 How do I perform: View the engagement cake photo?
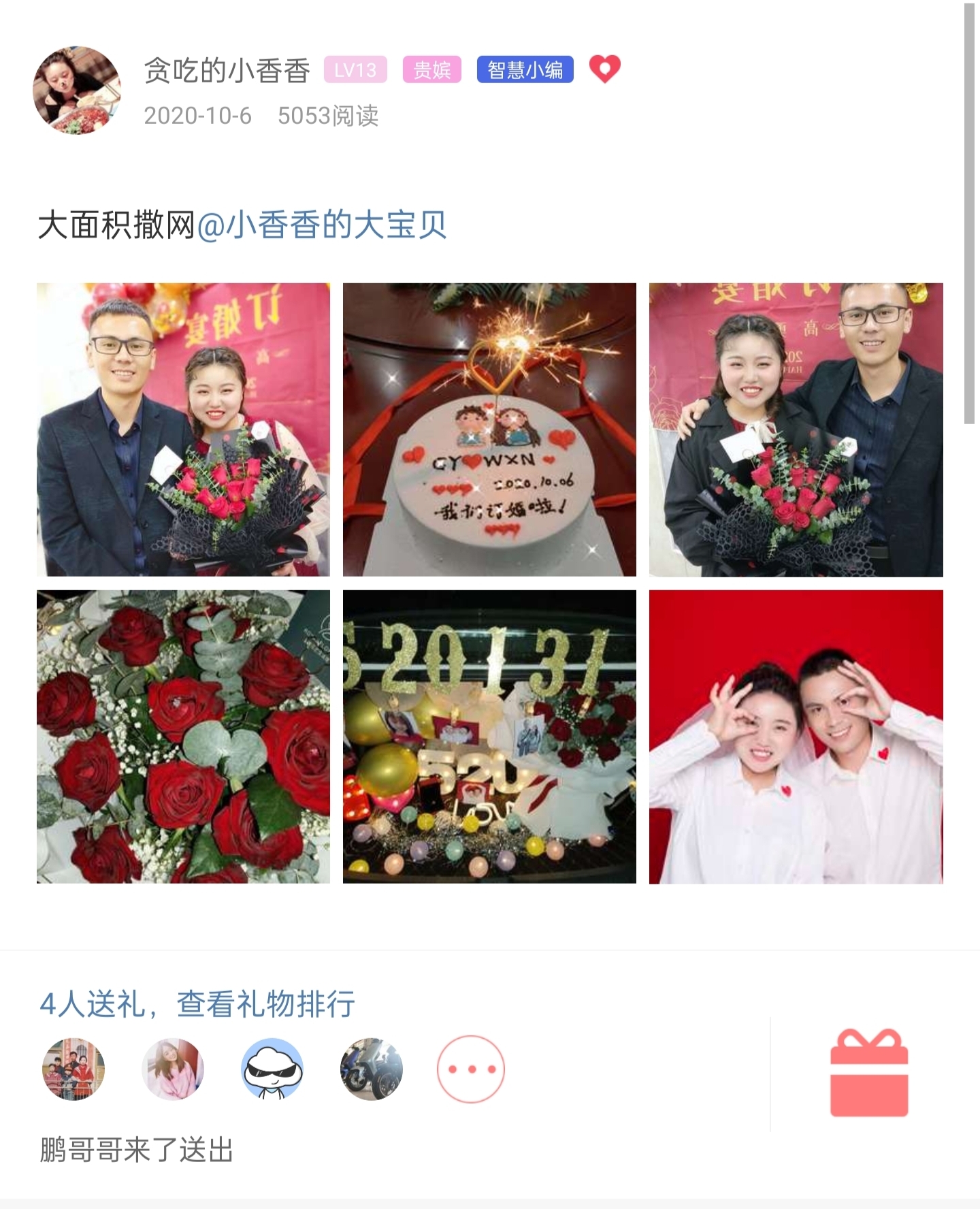[489, 430]
